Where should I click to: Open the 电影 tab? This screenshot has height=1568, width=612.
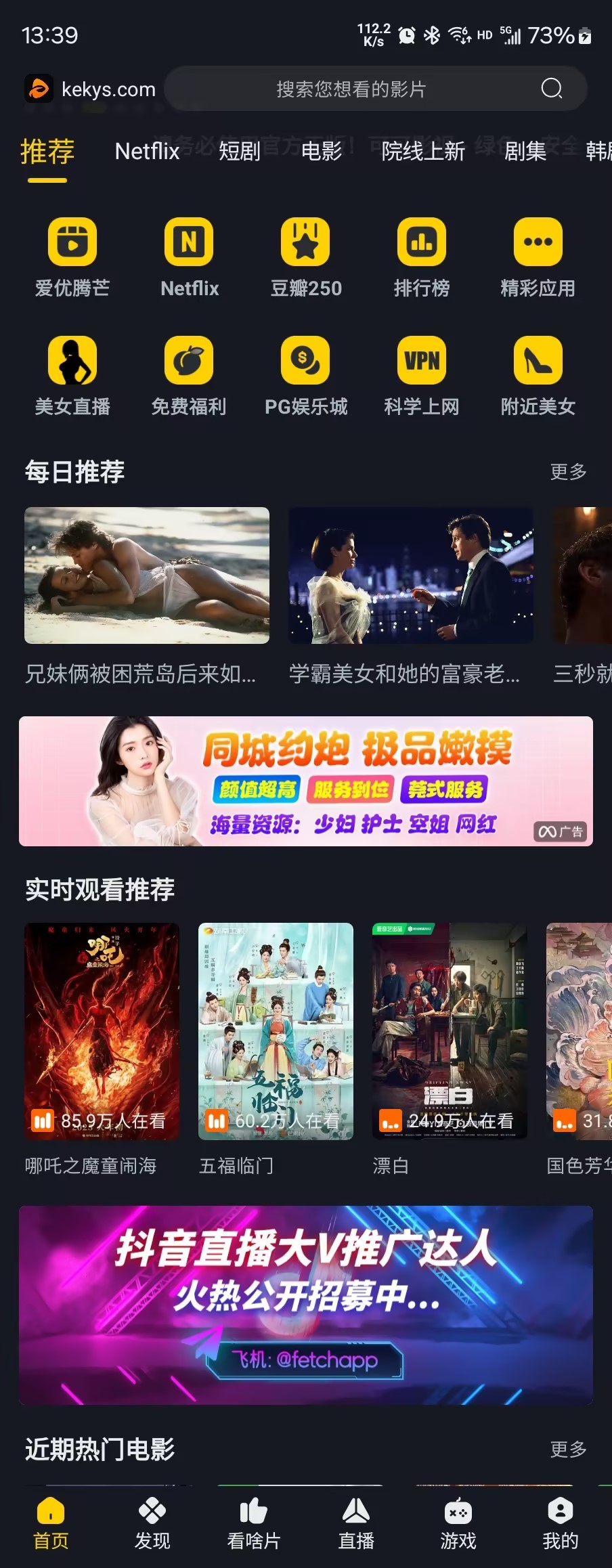click(321, 151)
